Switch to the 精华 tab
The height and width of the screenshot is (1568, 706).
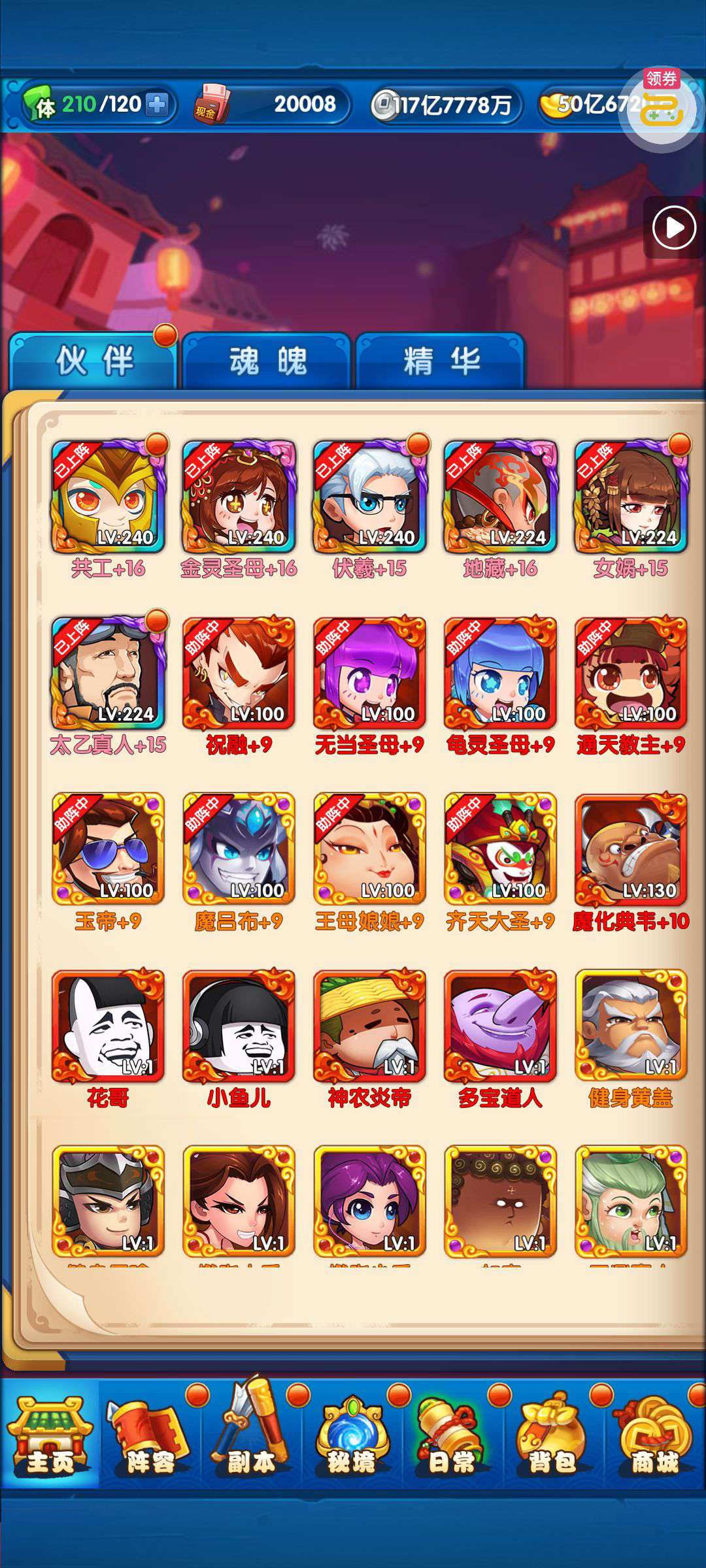point(441,361)
